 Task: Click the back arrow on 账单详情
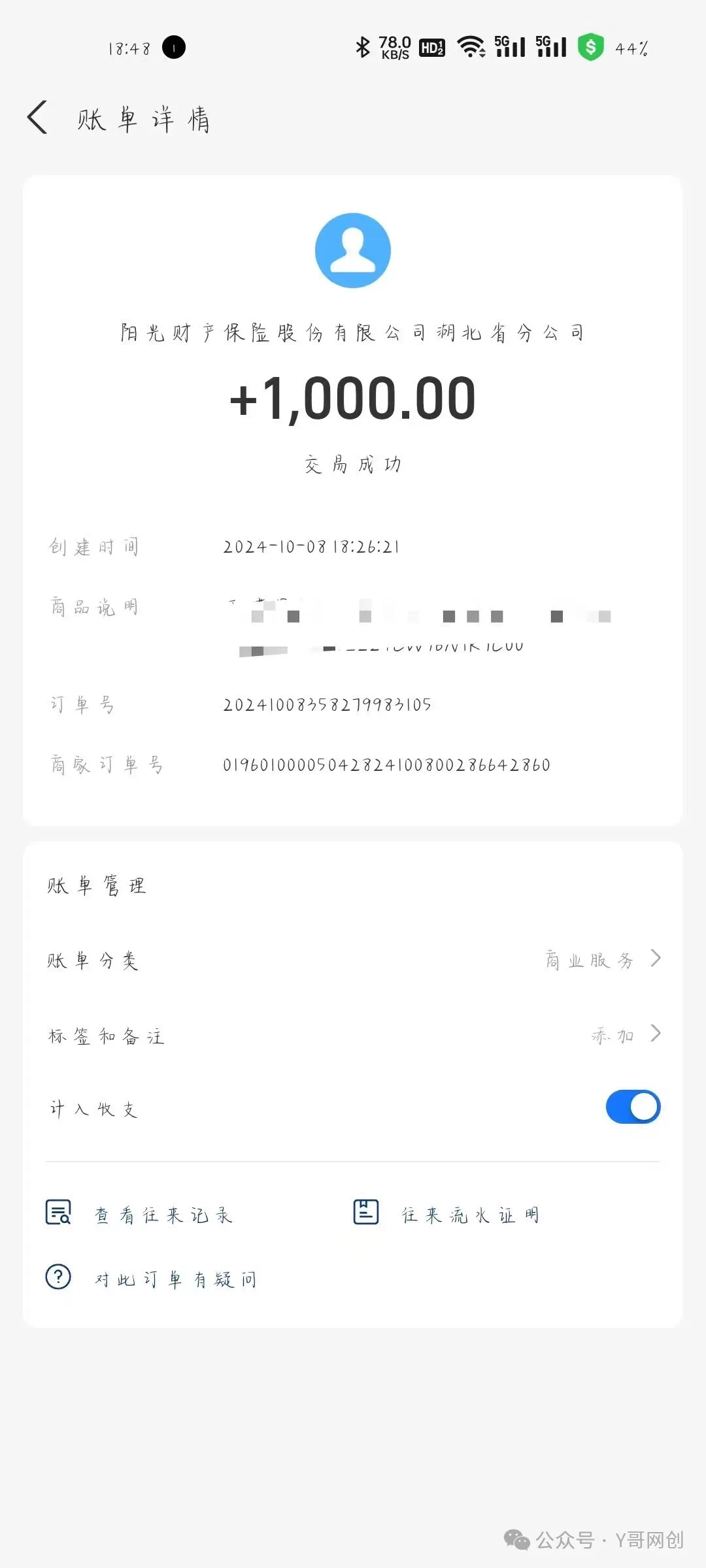tap(37, 118)
